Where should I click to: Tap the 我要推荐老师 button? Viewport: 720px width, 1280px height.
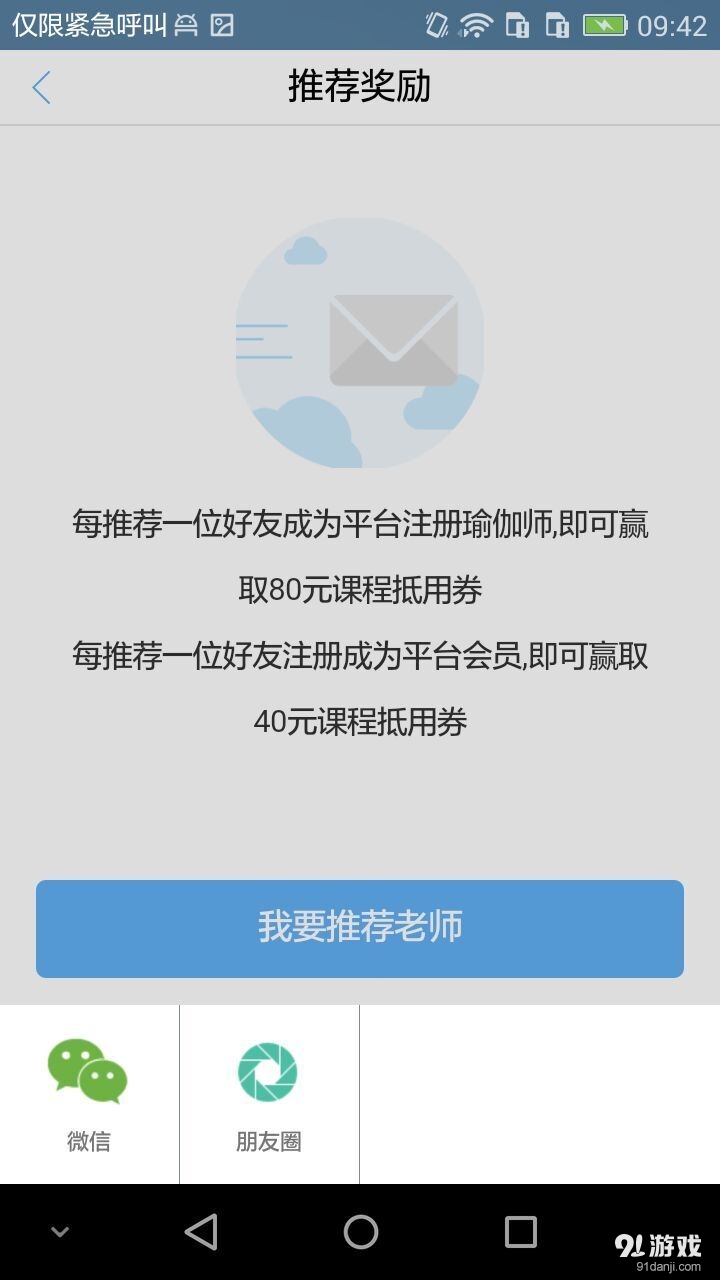click(x=359, y=928)
